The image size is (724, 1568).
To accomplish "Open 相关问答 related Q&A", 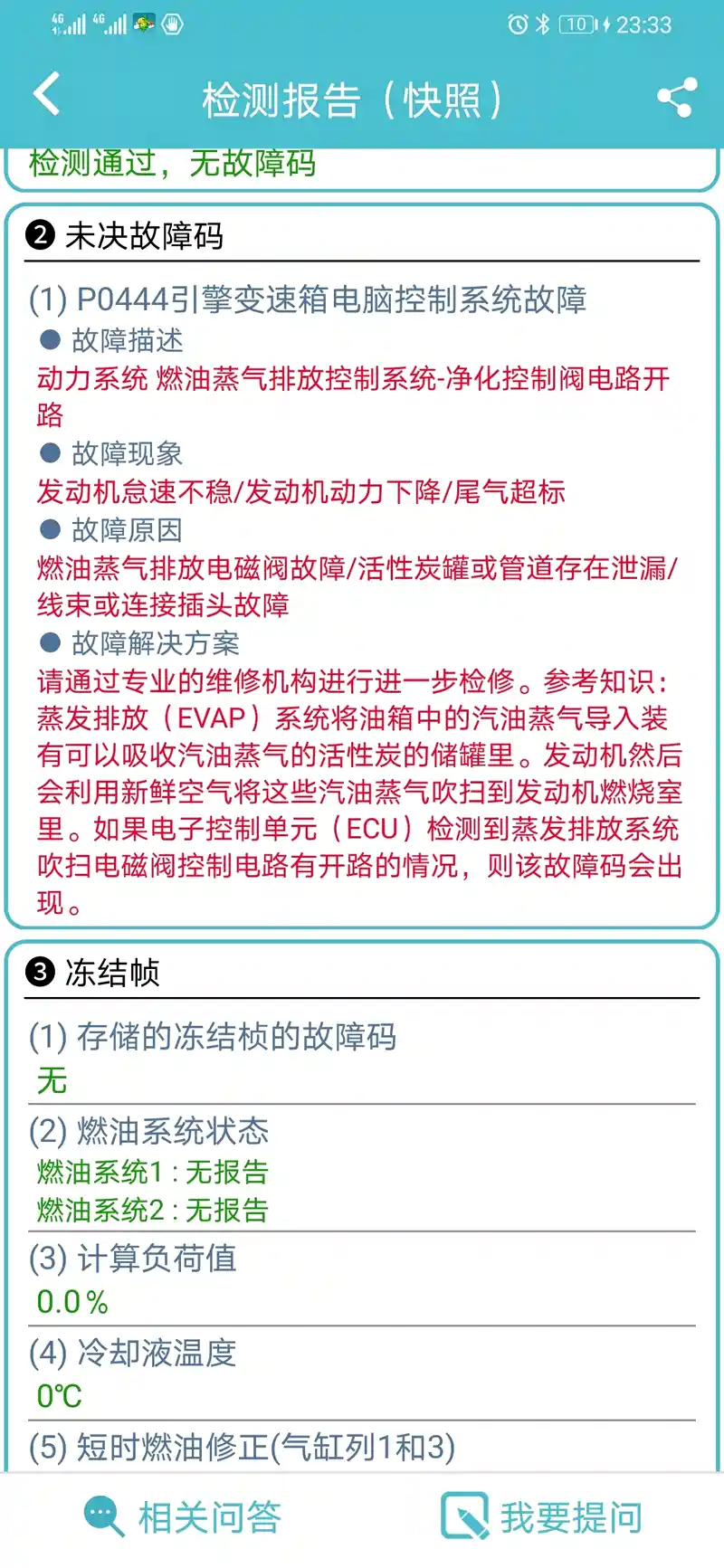I will tap(182, 1517).
